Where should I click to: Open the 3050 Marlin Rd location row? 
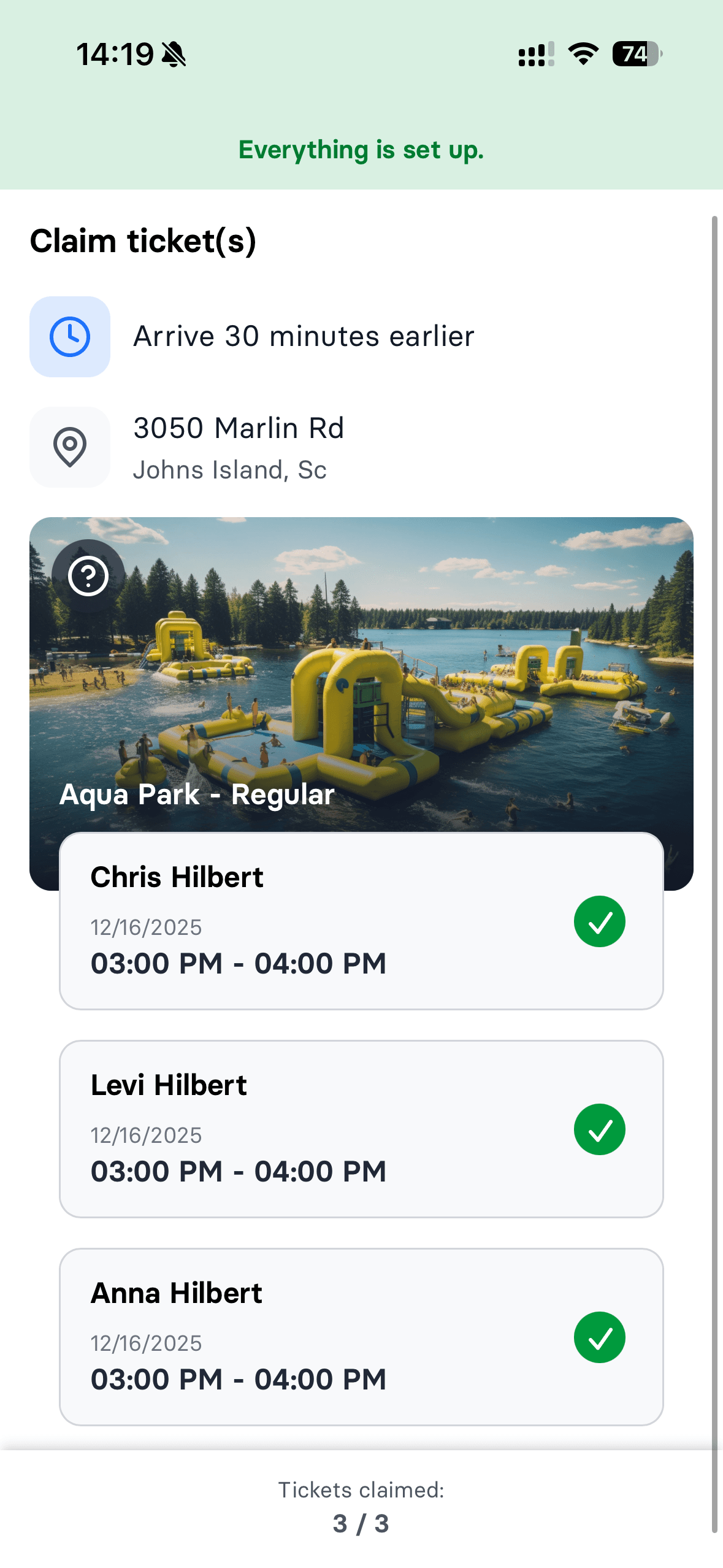pos(238,447)
